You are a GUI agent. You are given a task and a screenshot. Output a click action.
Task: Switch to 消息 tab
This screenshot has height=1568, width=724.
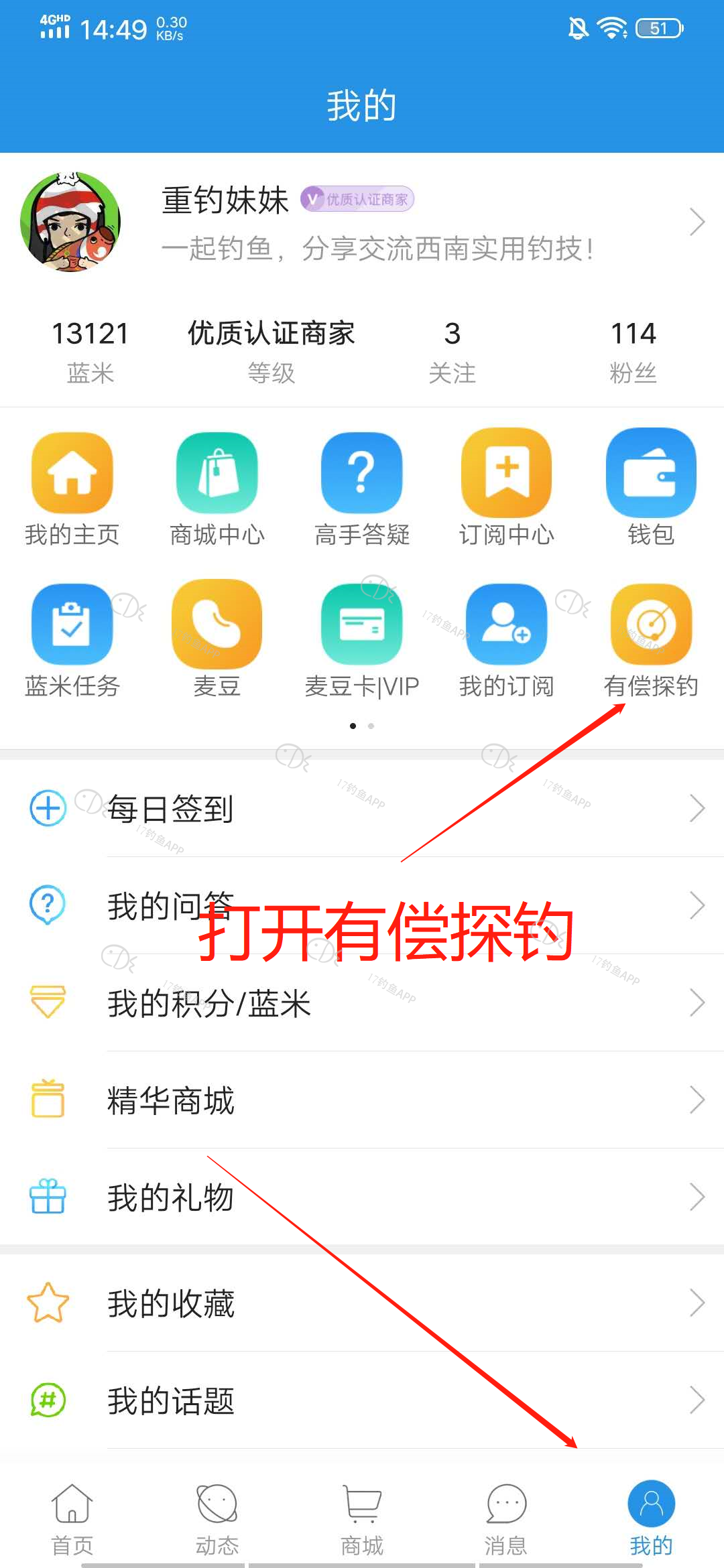tap(506, 1519)
